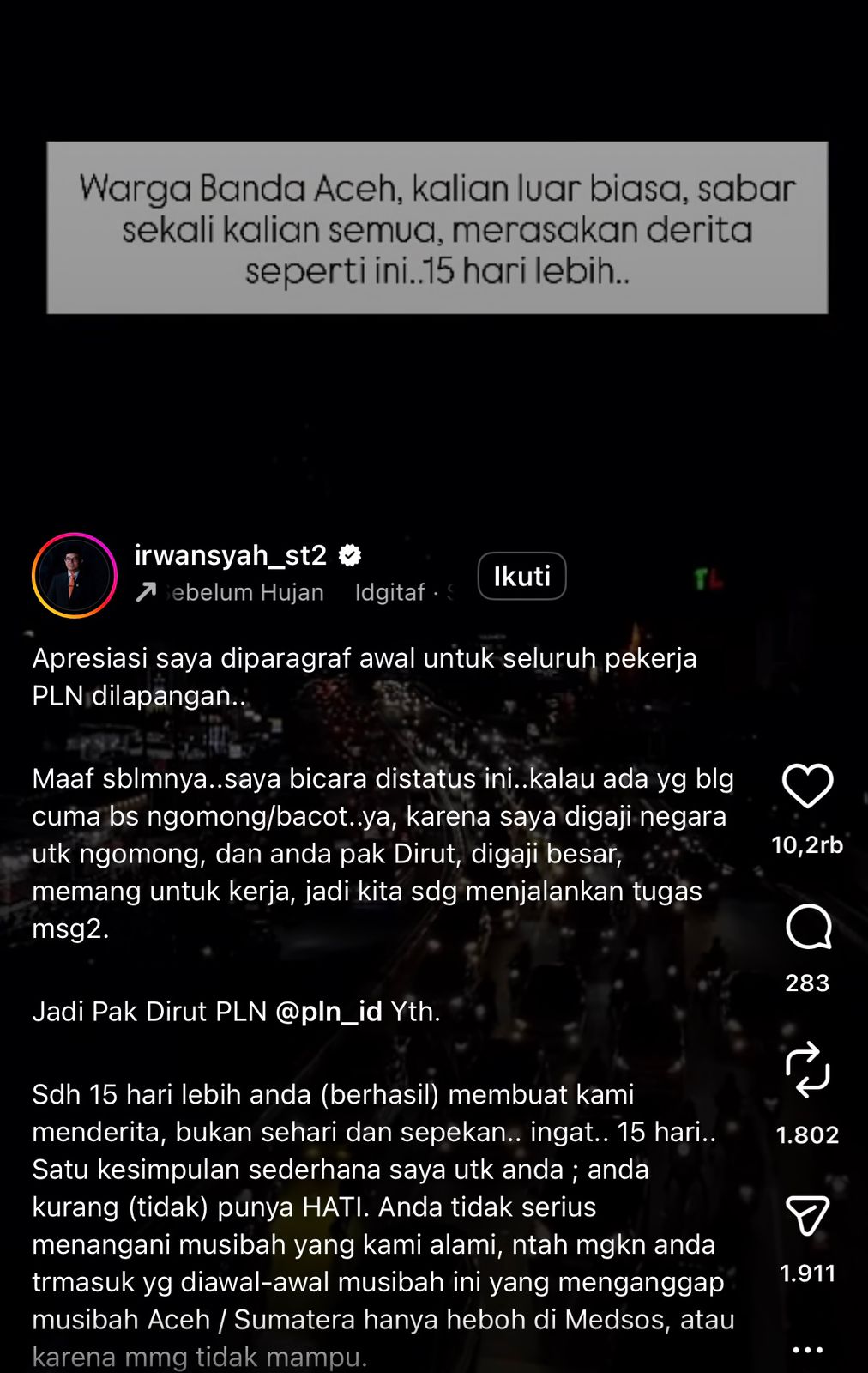Open irwansyah_st2's profile picture

[x=75, y=576]
